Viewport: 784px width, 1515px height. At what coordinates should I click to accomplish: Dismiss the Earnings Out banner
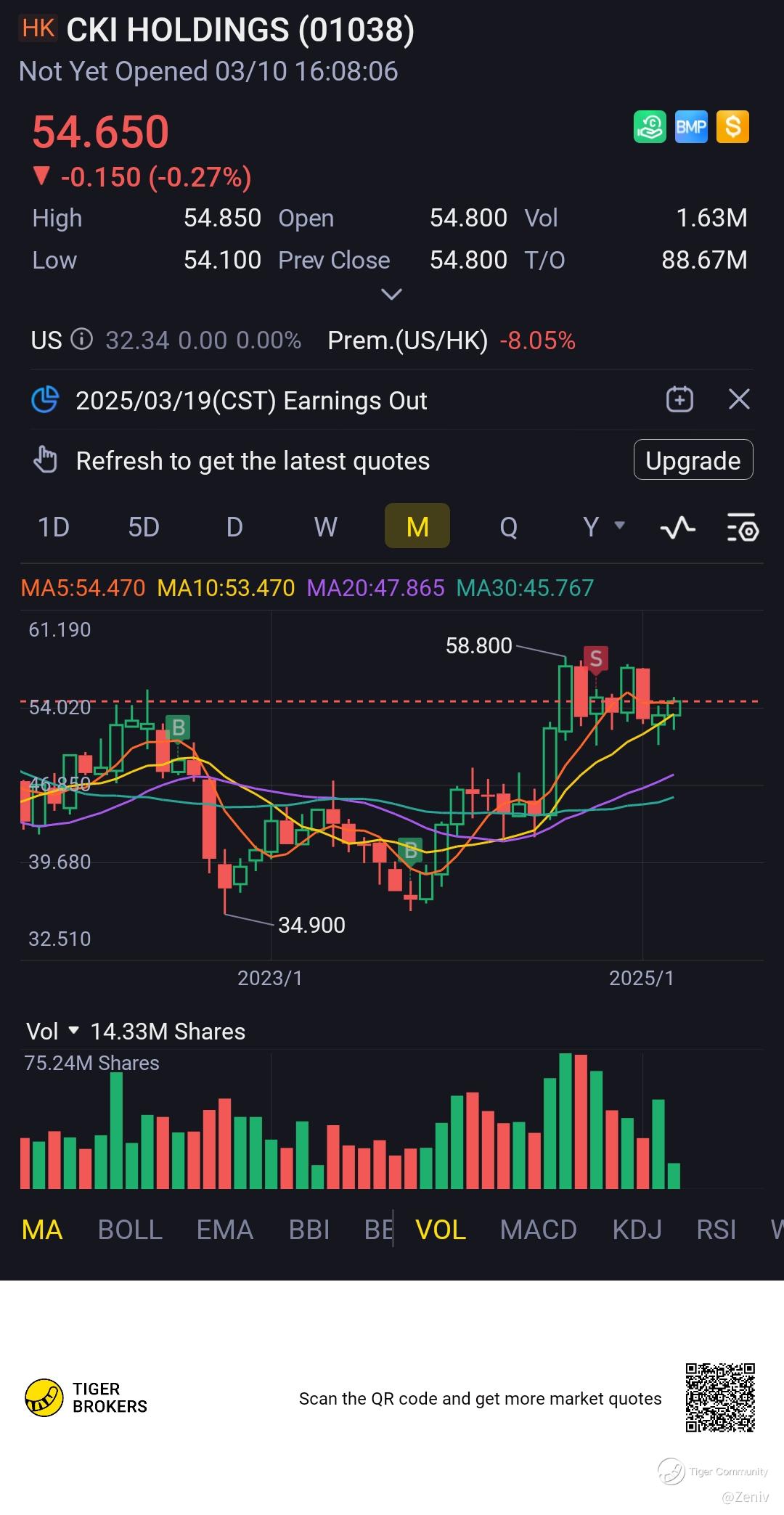point(738,399)
